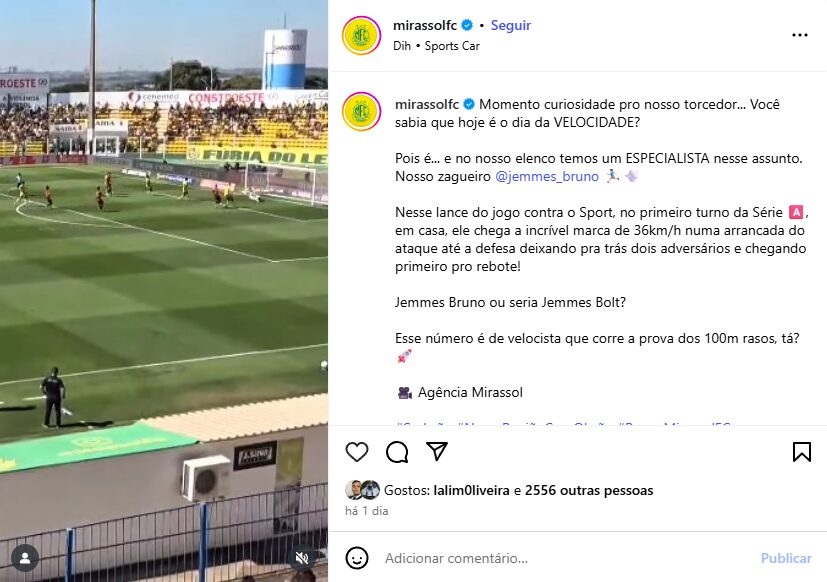The height and width of the screenshot is (582, 827).
Task: Open lalim0liveira's profile from likes
Action: (471, 490)
